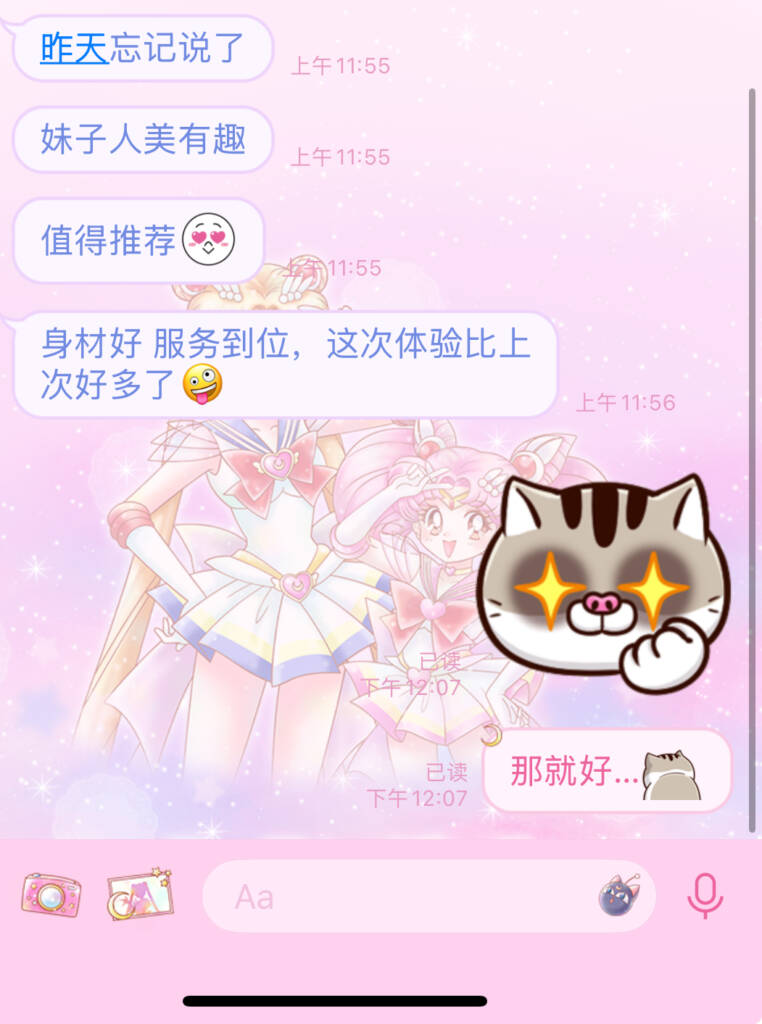Record a voice message with microphone
The width and height of the screenshot is (762, 1024).
coord(704,895)
